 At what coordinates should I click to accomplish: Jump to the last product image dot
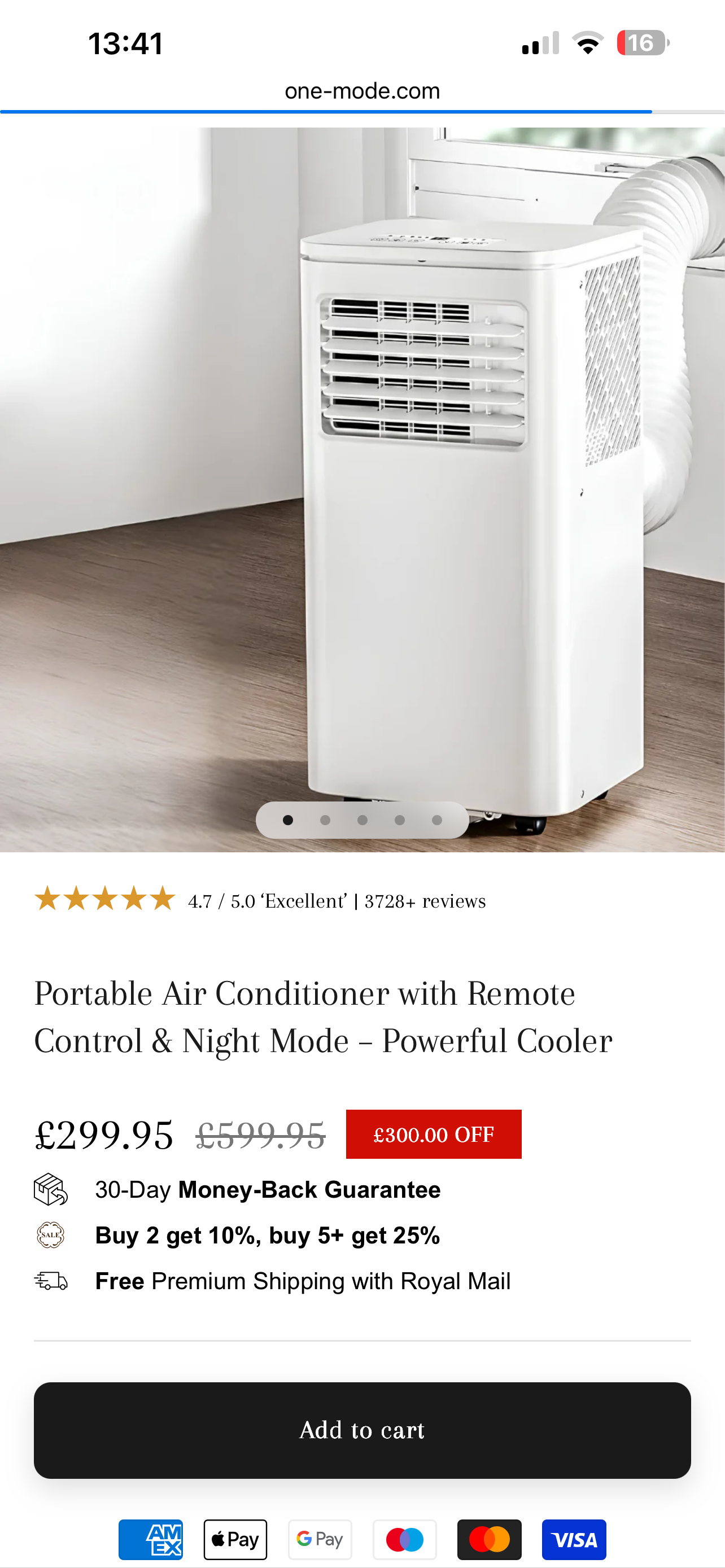coord(437,820)
